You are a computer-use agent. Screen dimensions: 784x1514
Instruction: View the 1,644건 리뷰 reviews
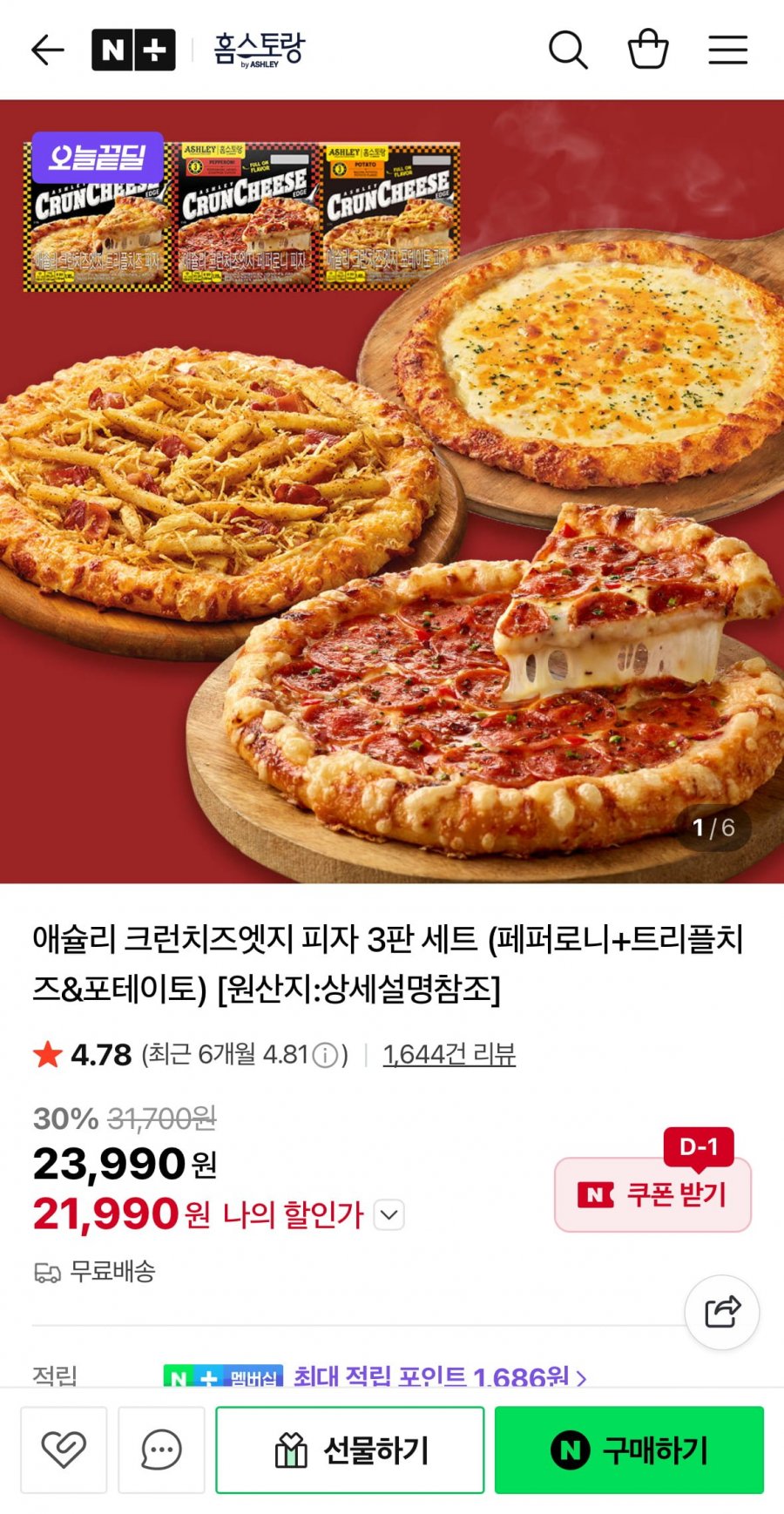coord(449,1055)
